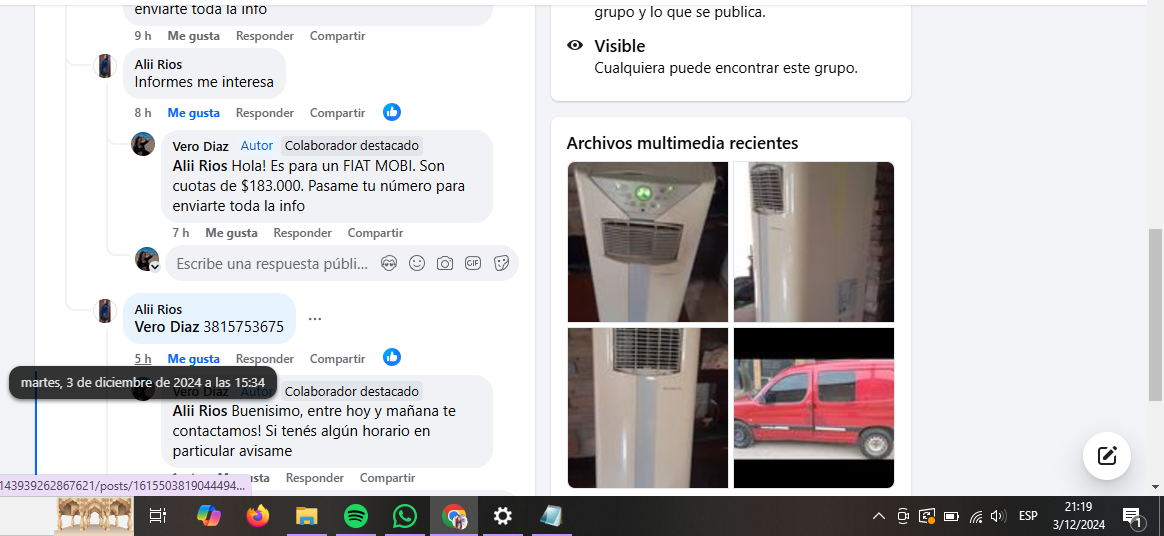1164x536 pixels.
Task: Insert an emoji in the reply box
Action: pyautogui.click(x=417, y=263)
